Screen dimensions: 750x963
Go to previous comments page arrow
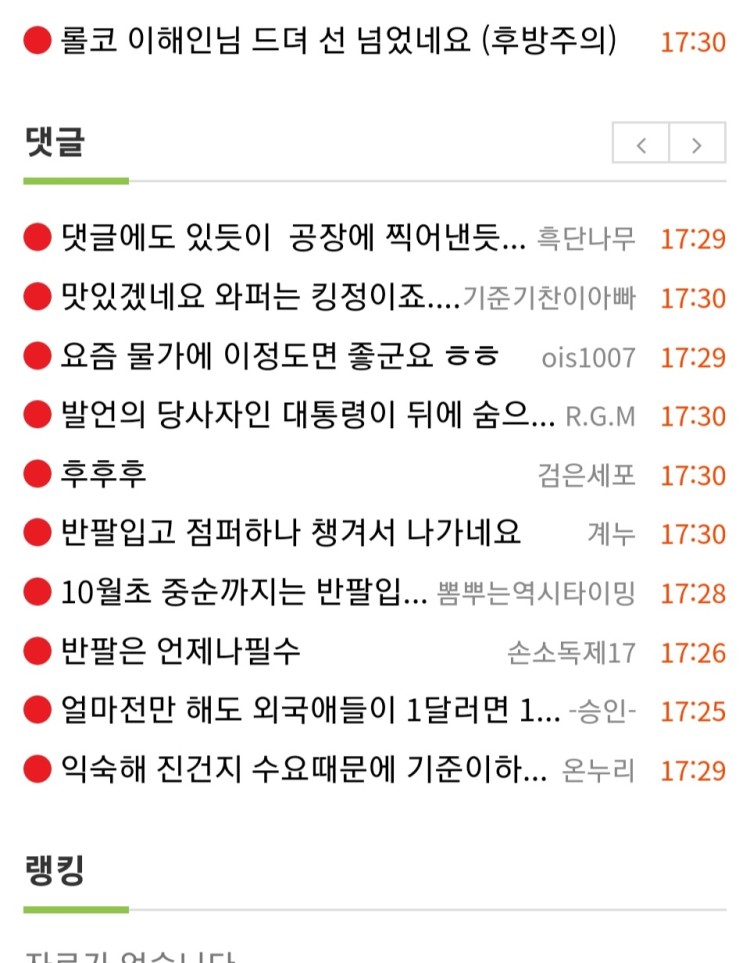coord(641,144)
